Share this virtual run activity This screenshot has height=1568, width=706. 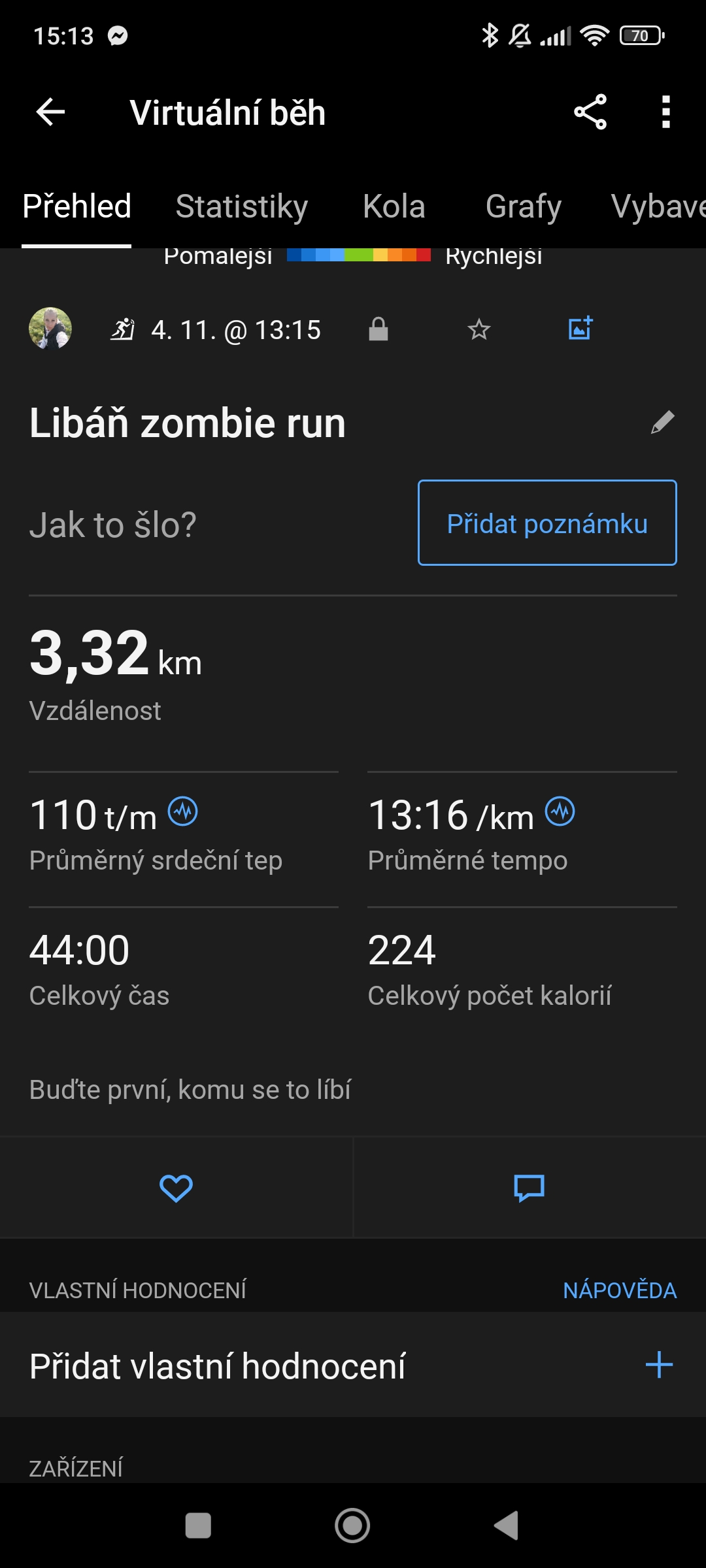[x=590, y=112]
